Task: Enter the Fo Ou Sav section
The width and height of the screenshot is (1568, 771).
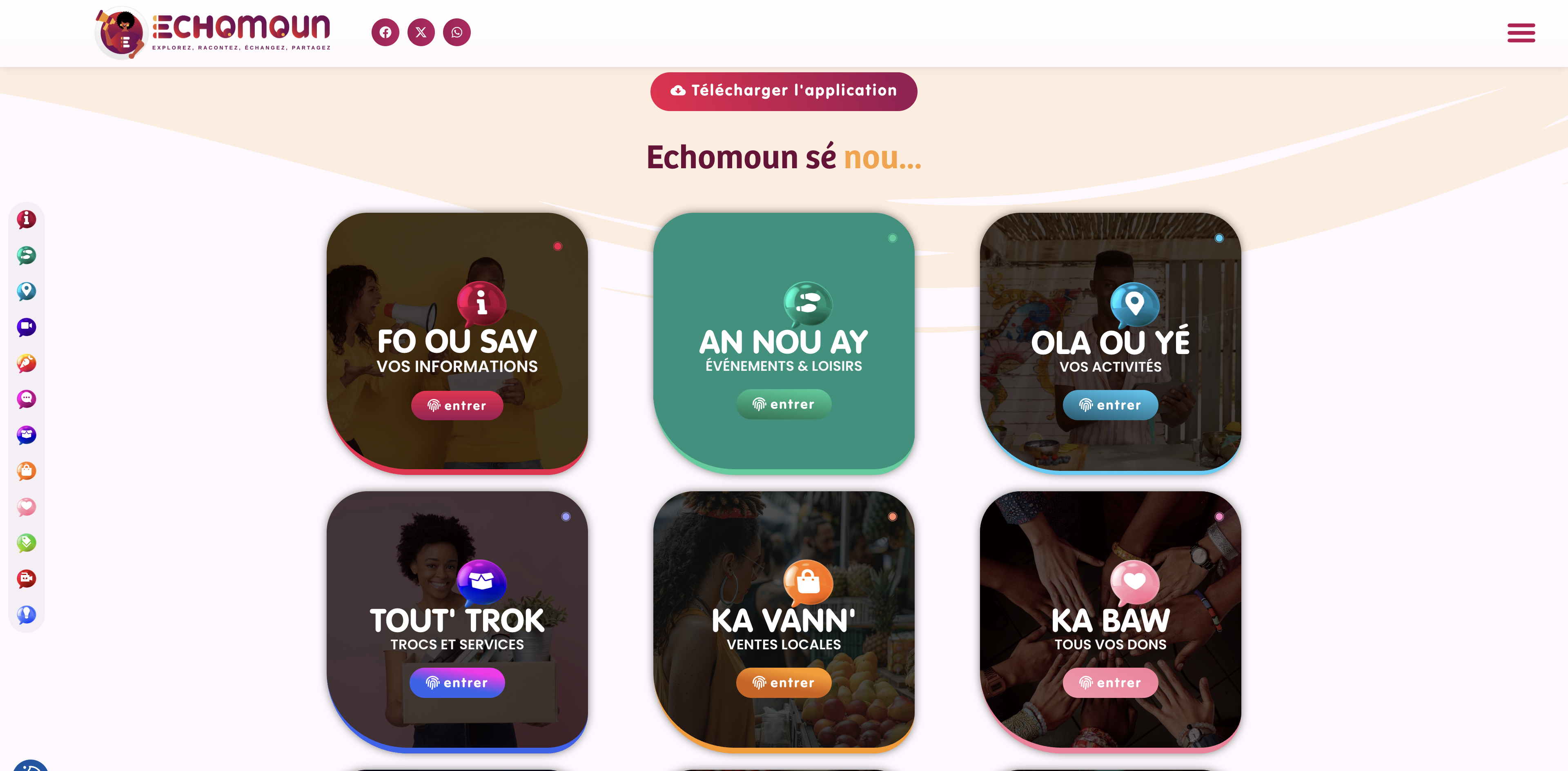Action: click(457, 405)
